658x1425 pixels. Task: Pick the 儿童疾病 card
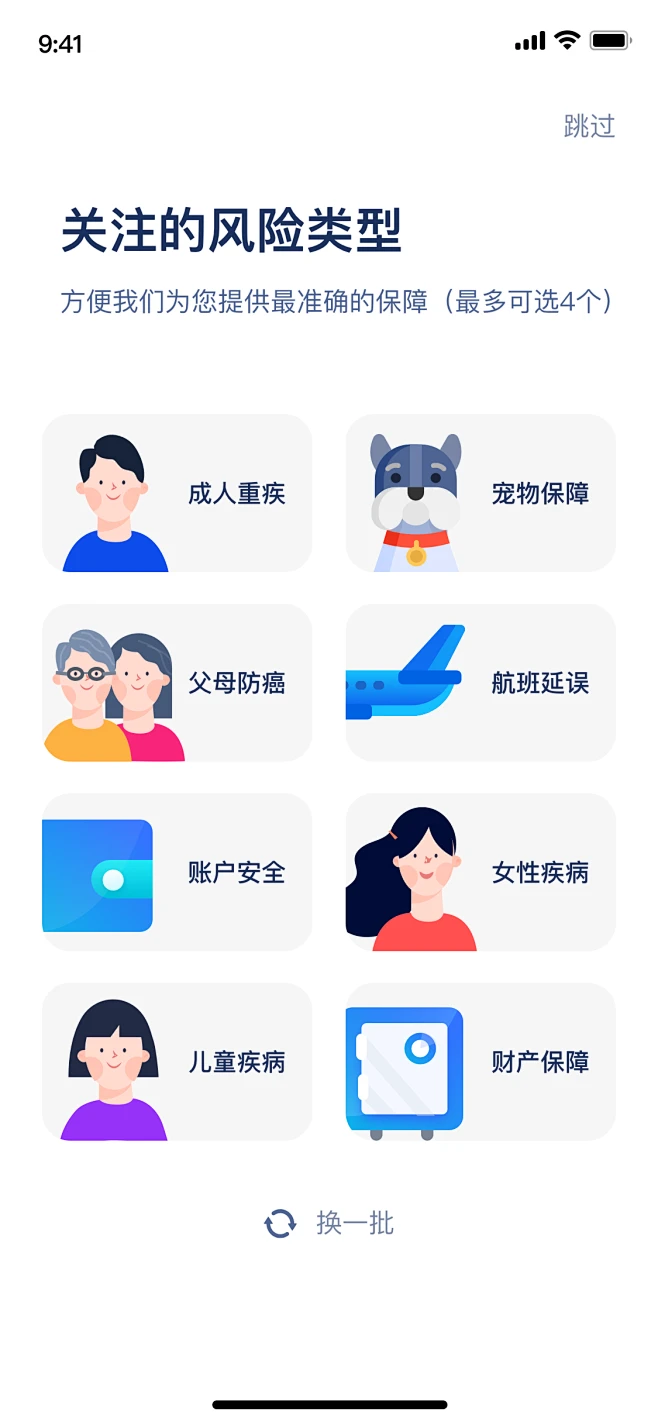pyautogui.click(x=177, y=1062)
